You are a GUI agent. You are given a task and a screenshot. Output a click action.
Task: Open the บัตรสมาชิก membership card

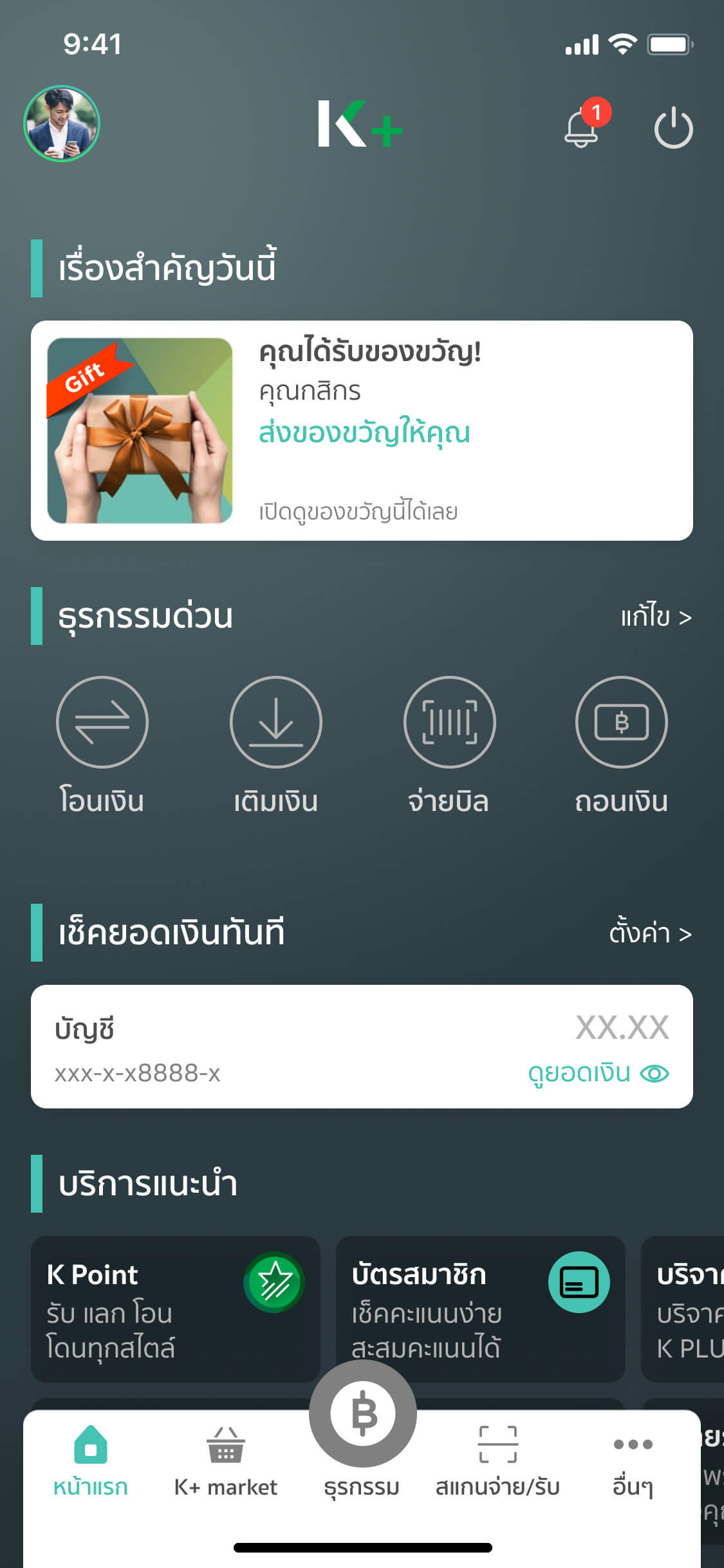click(x=480, y=1309)
